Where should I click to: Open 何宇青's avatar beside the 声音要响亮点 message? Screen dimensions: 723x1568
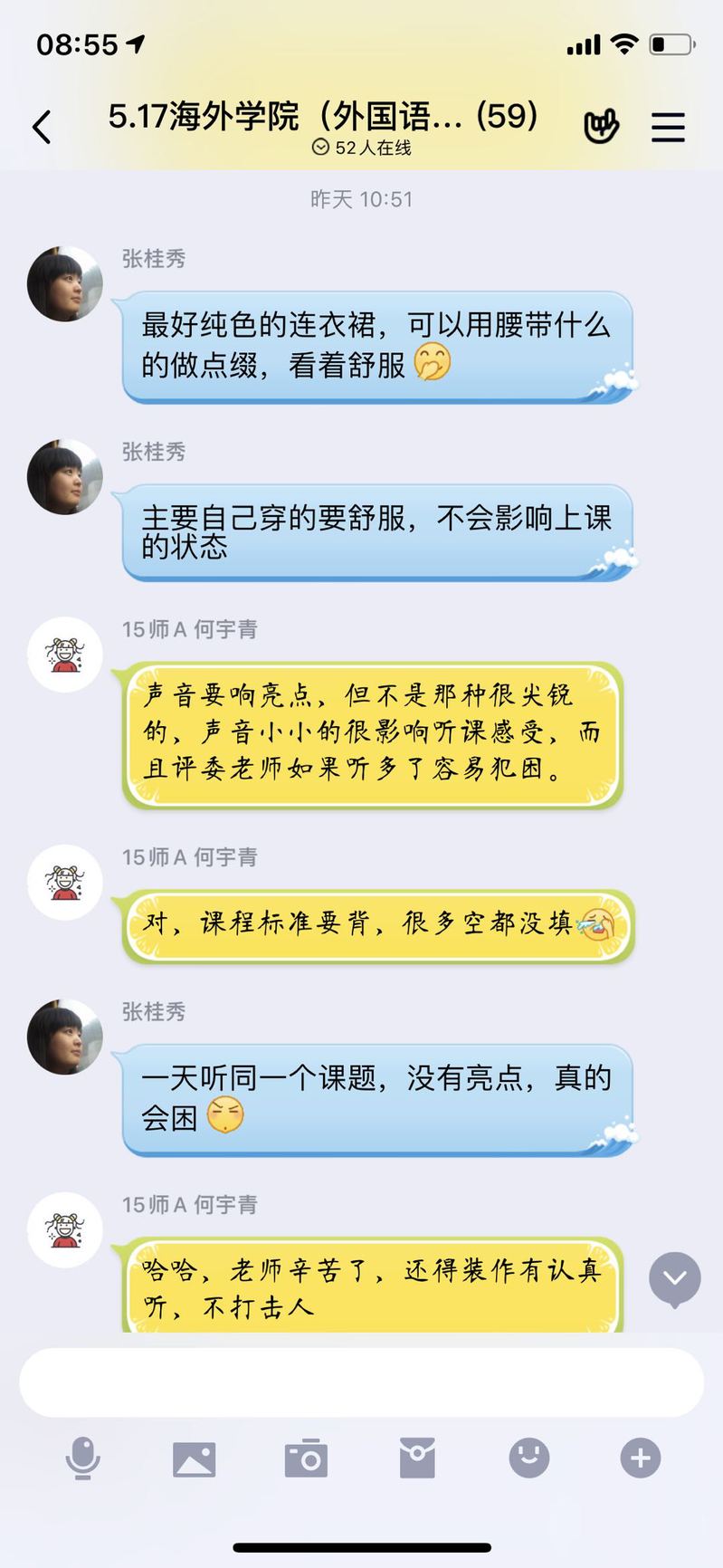click(x=64, y=655)
